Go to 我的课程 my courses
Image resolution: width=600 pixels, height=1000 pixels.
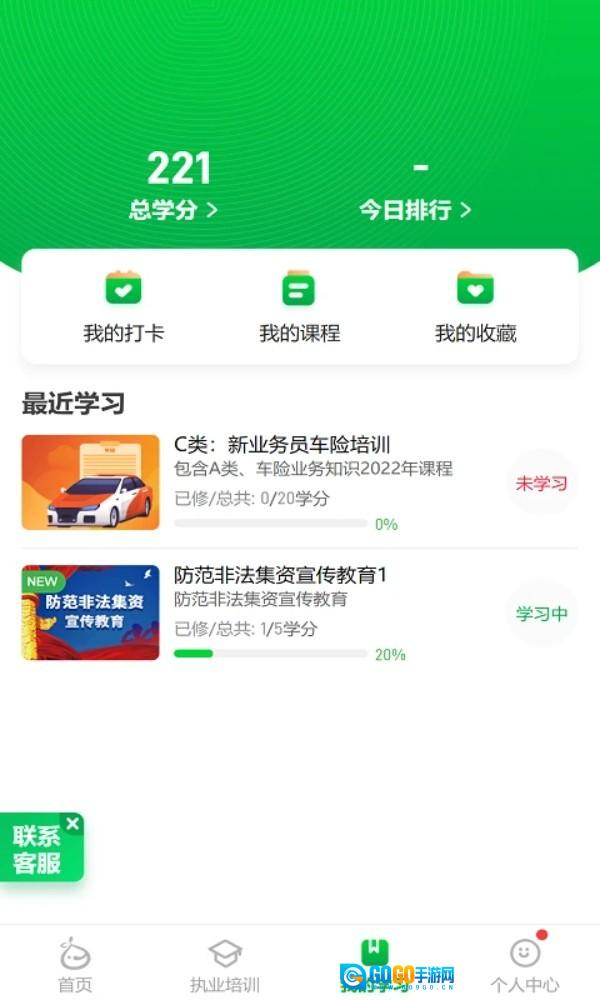tap(299, 307)
